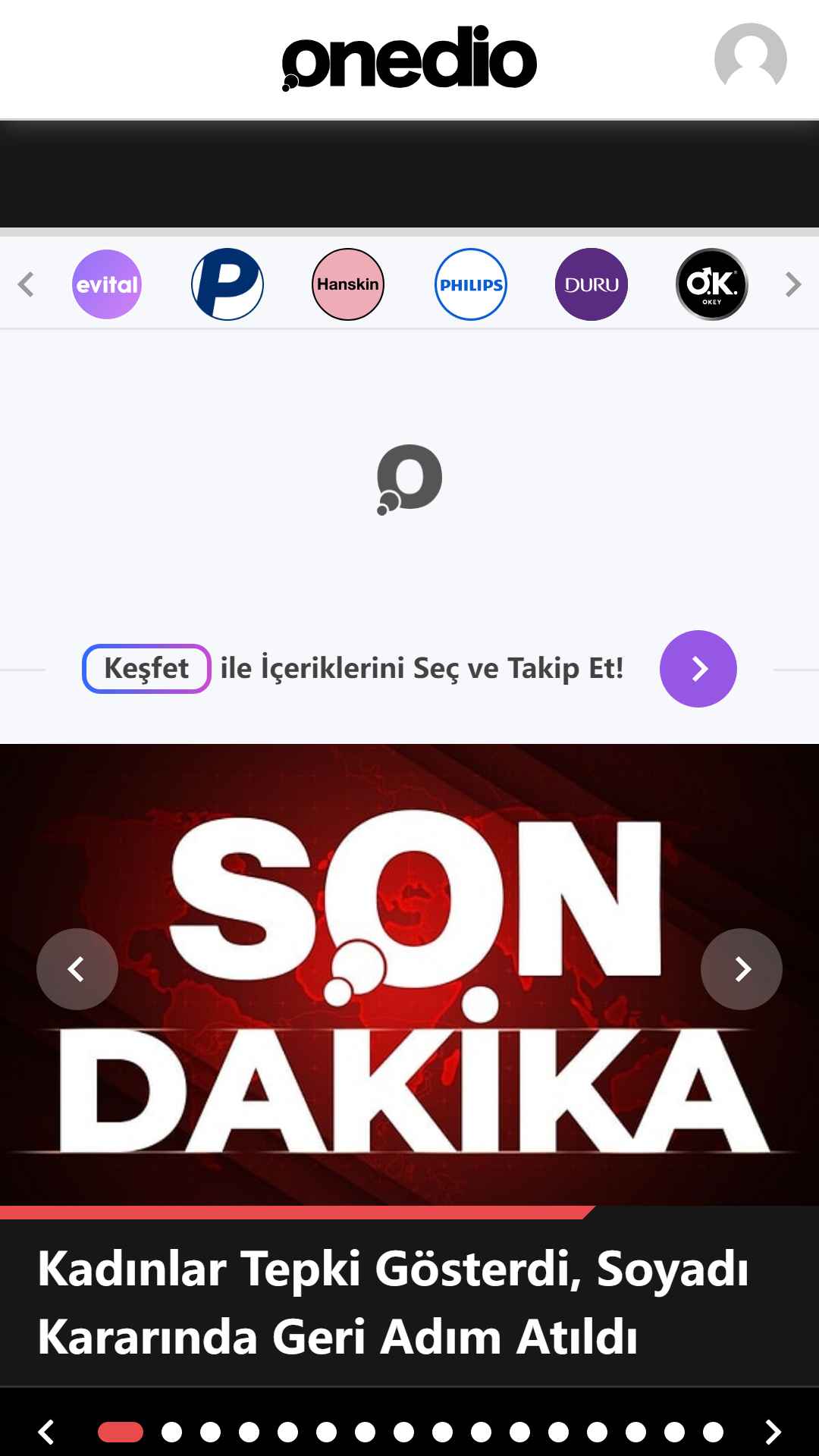This screenshot has width=819, height=1456.
Task: Open the Soyadı Kararında Geri Adım Atıldı article
Action: click(393, 1302)
